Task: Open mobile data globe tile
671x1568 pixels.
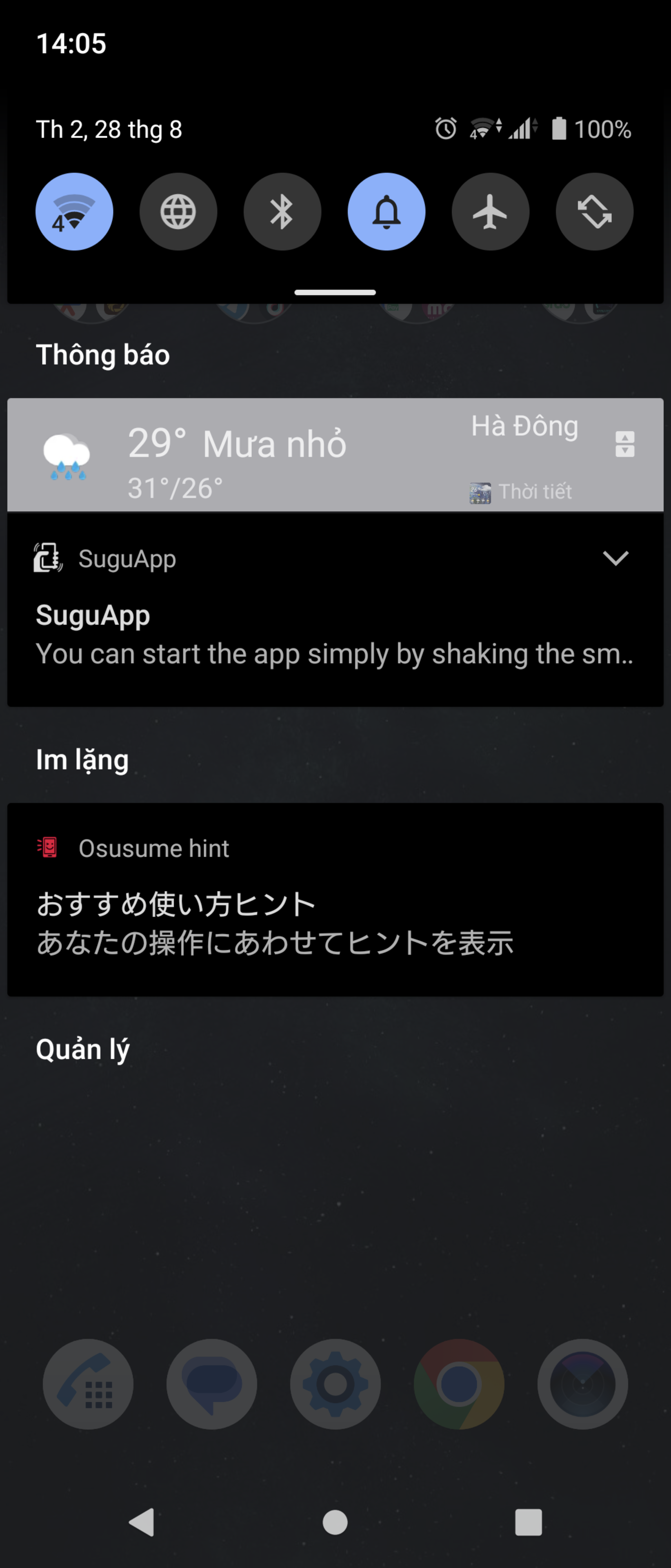Action: point(178,212)
